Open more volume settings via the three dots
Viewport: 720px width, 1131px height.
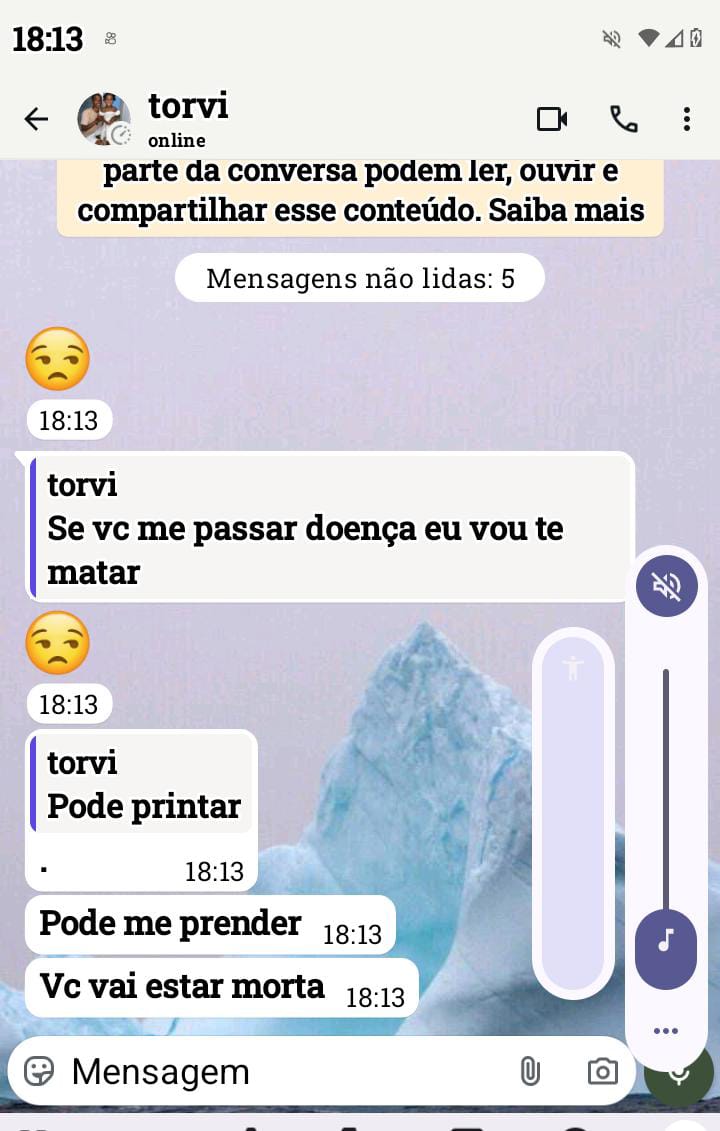[x=666, y=1031]
